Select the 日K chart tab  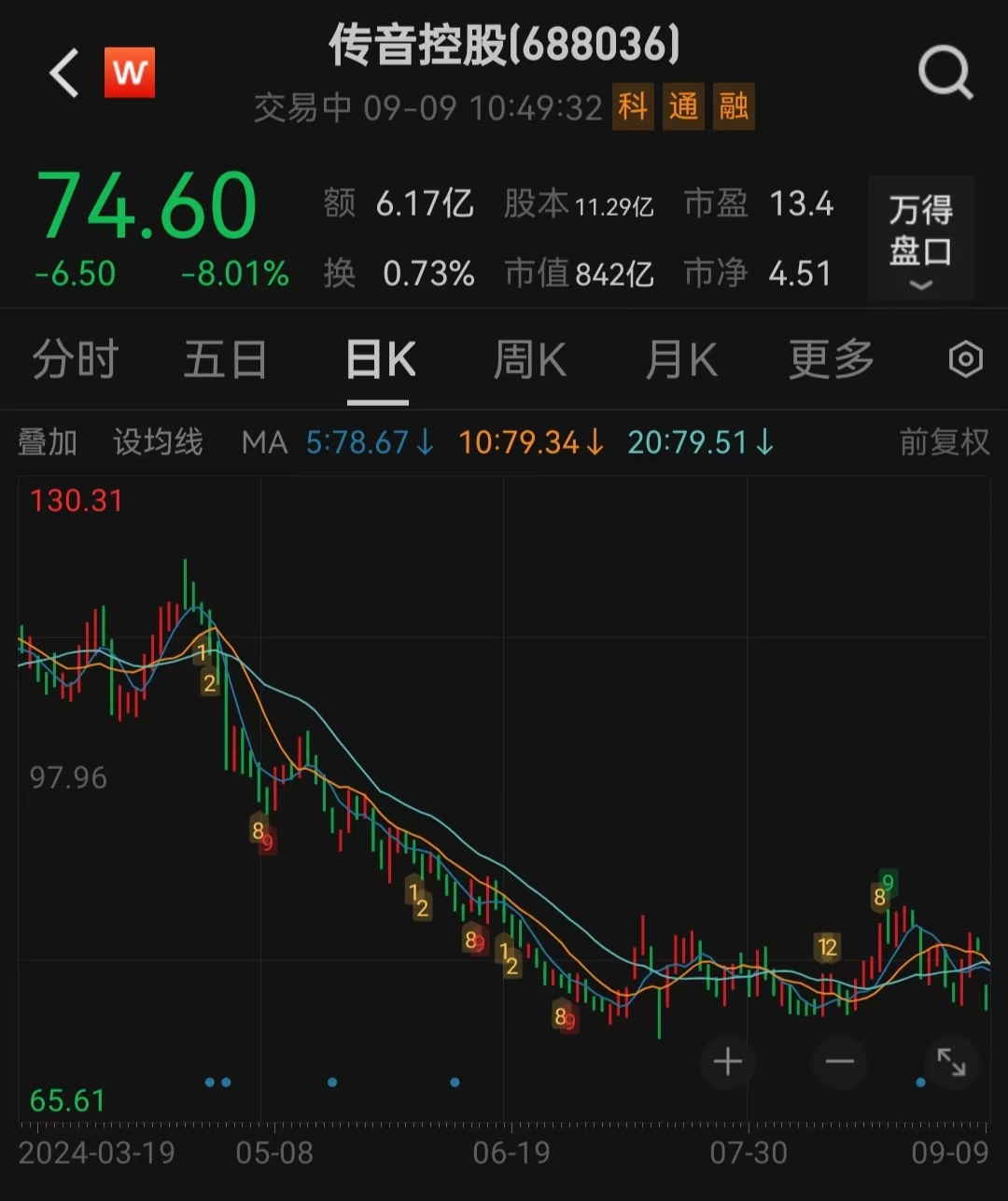(x=379, y=360)
